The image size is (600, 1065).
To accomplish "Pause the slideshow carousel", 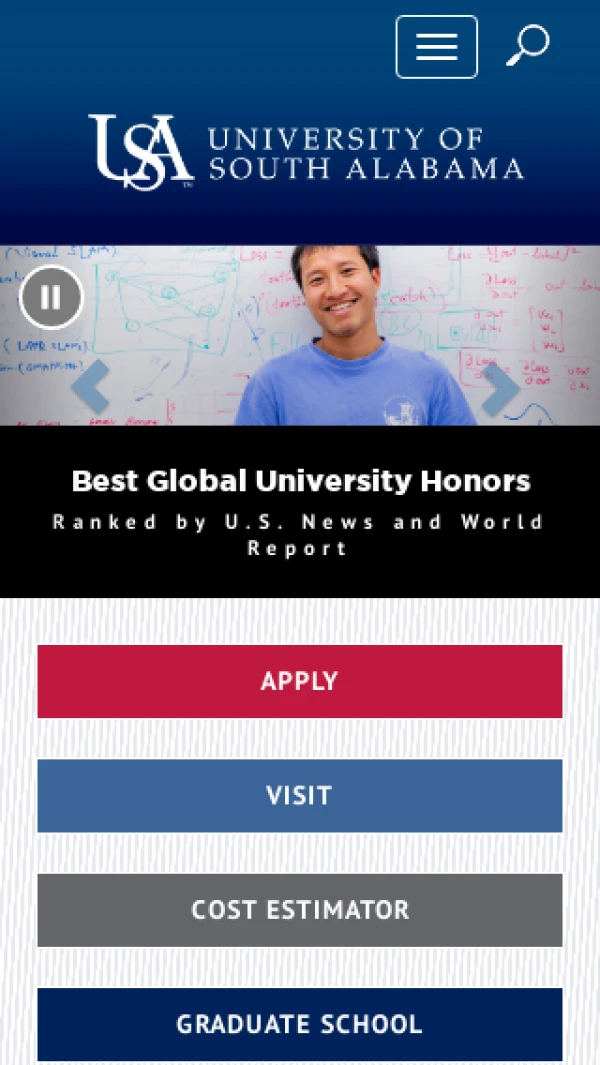I will coord(50,297).
